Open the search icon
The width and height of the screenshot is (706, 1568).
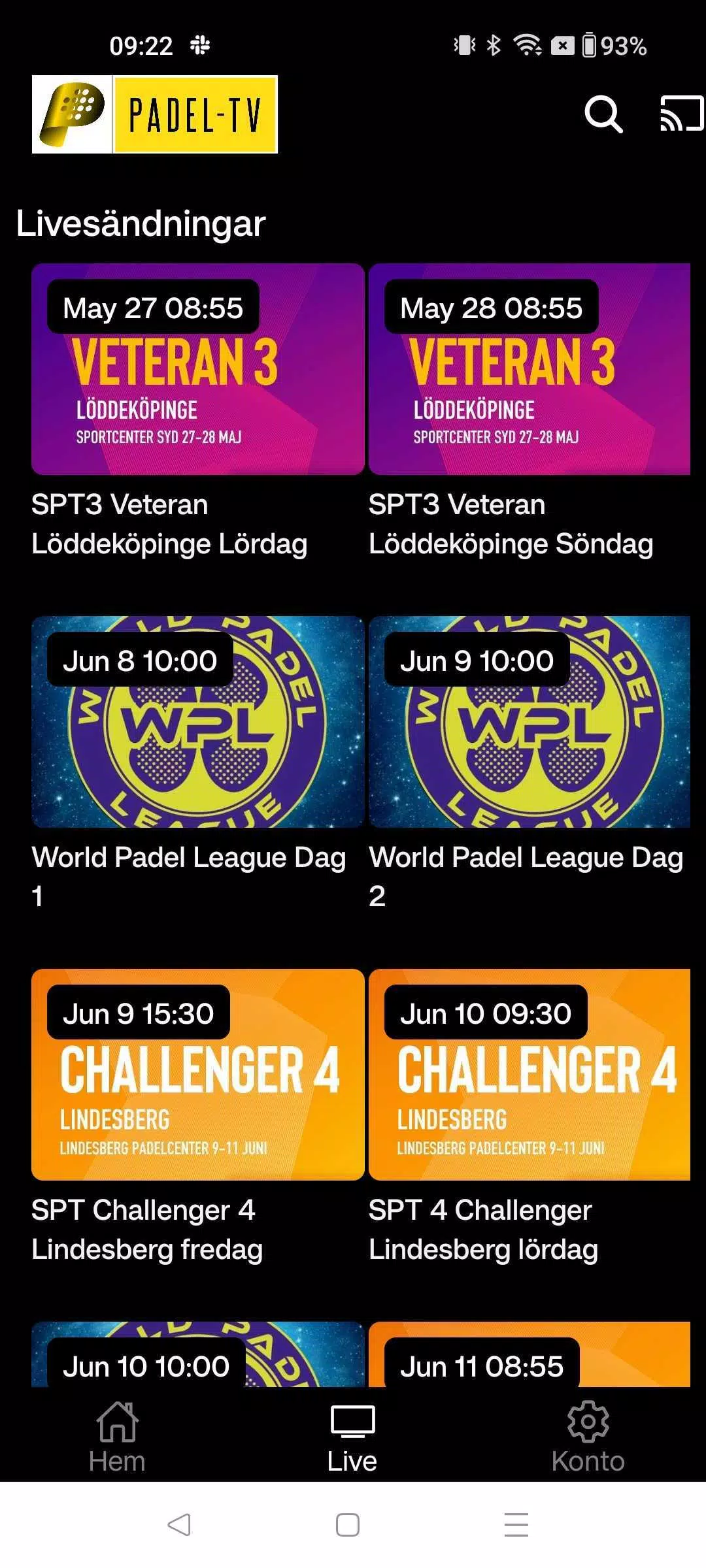tap(603, 114)
